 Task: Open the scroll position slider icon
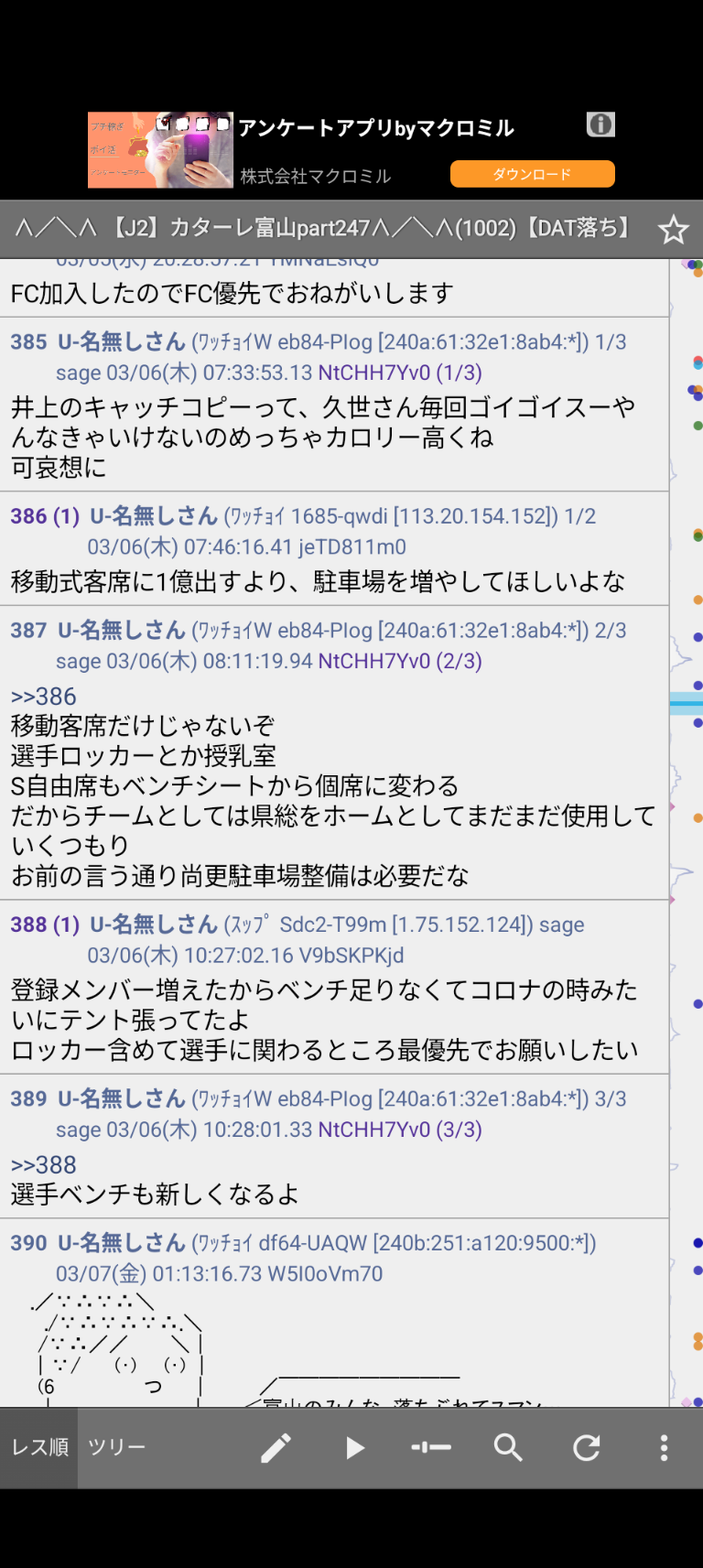tap(431, 1447)
